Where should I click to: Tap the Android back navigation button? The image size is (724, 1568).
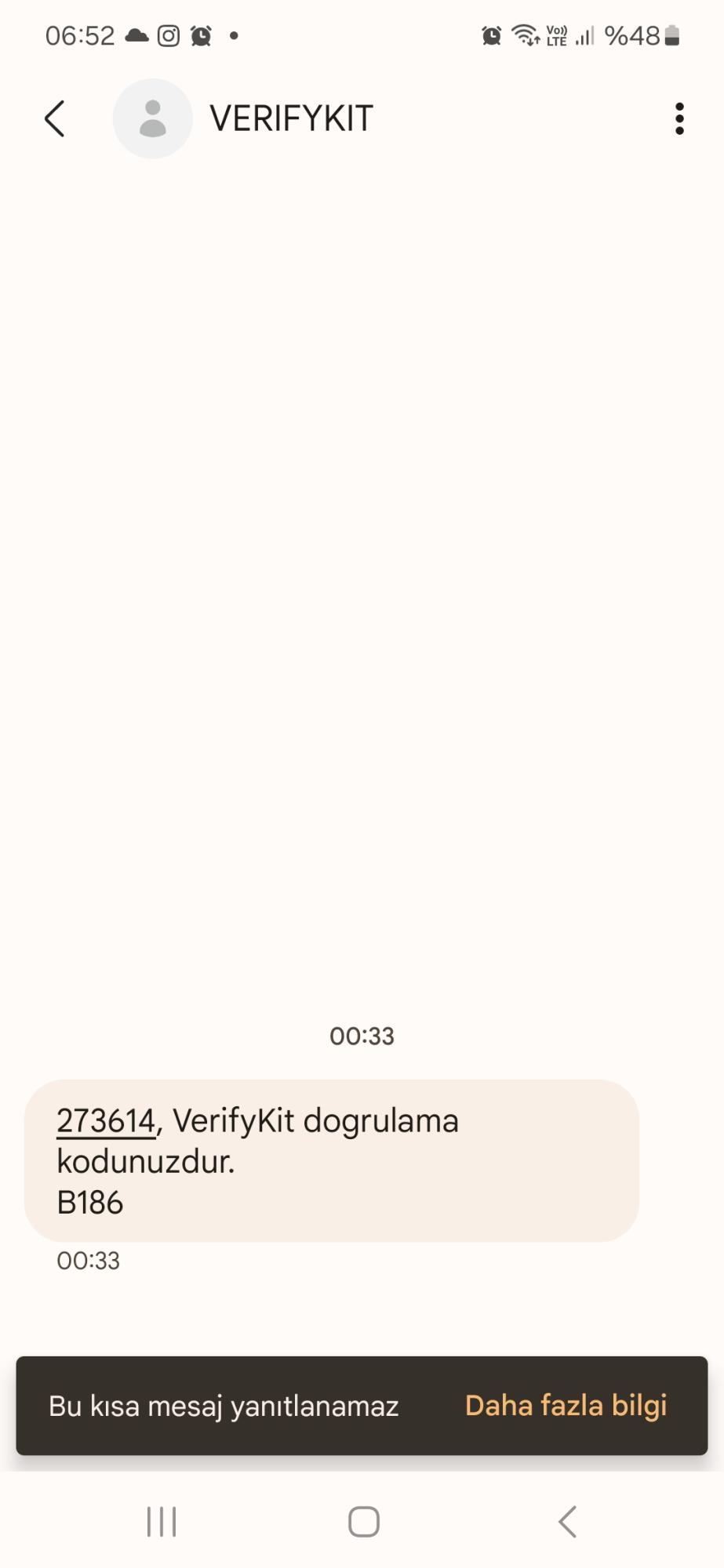pos(566,1521)
